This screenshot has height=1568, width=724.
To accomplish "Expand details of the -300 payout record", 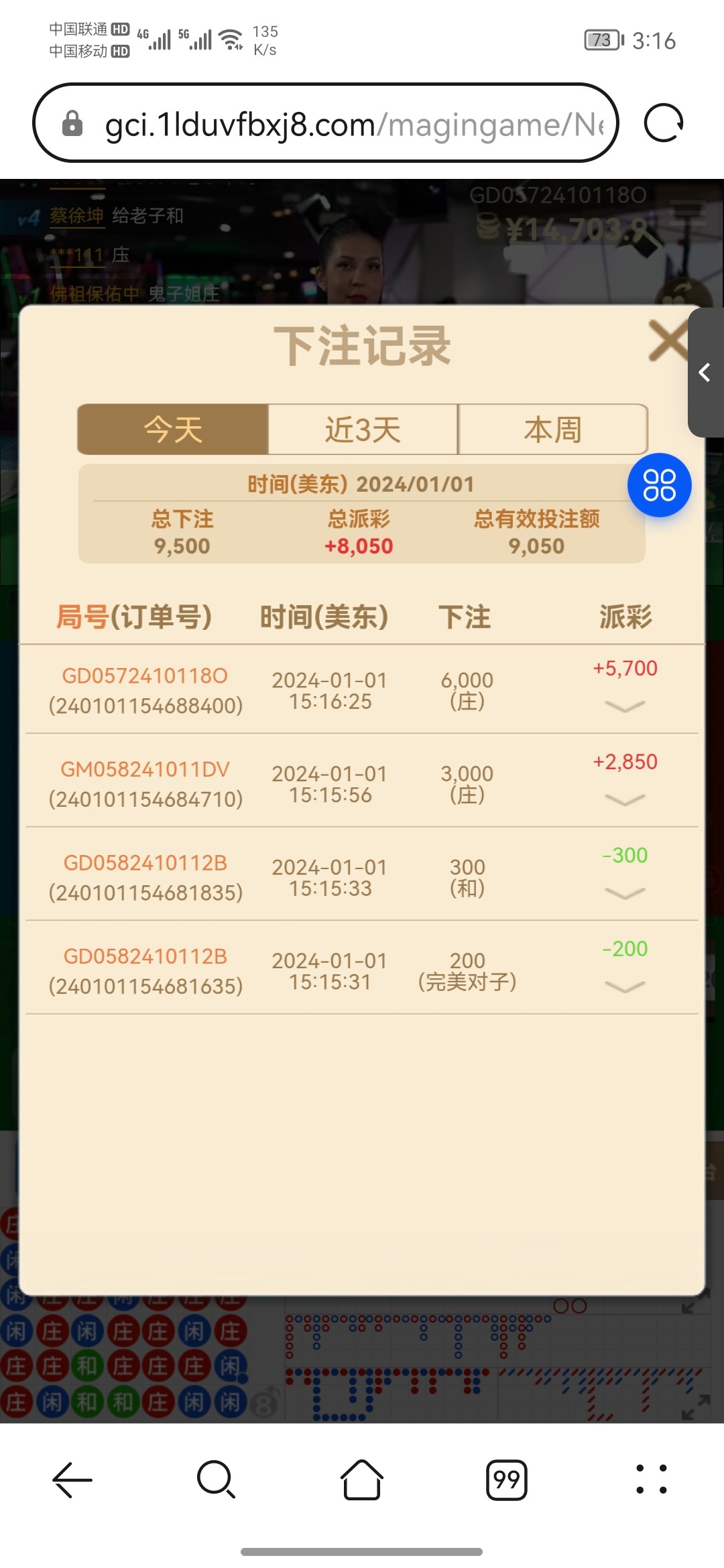I will click(624, 893).
